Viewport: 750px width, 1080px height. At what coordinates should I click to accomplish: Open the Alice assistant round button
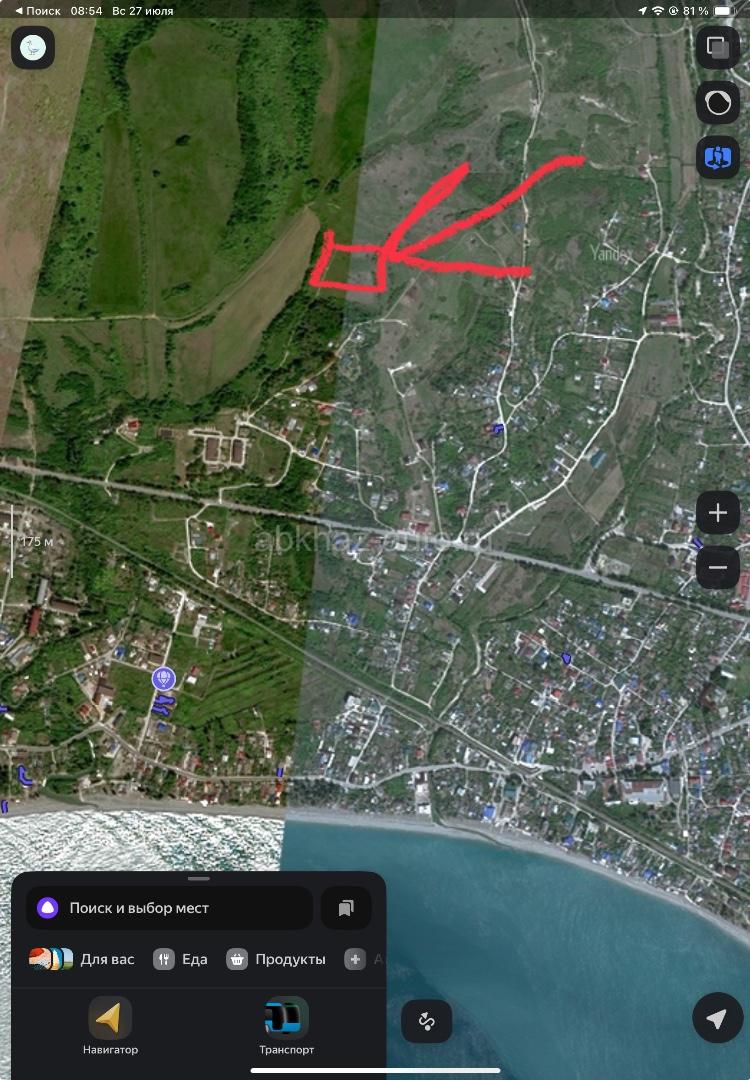tap(717, 103)
